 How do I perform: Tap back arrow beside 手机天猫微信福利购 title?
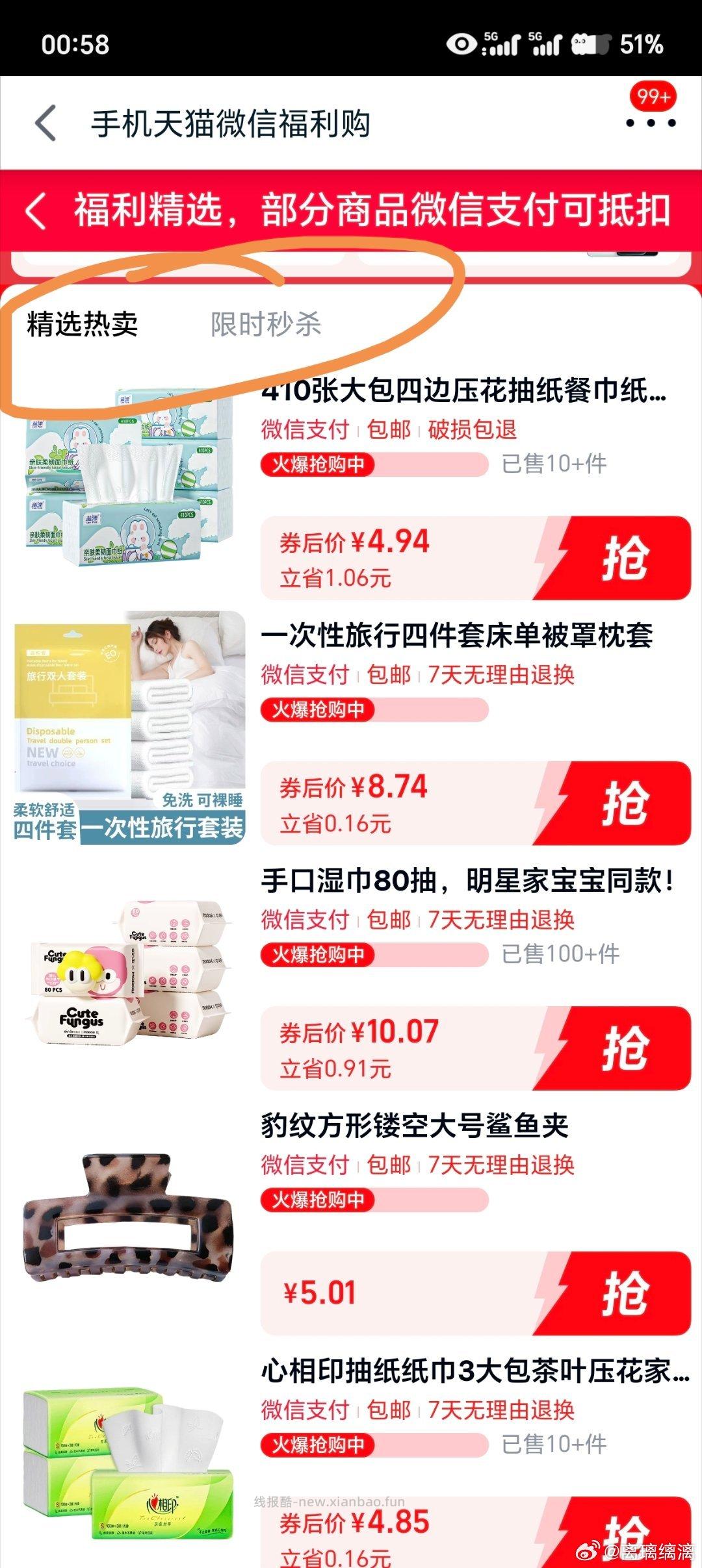45,123
